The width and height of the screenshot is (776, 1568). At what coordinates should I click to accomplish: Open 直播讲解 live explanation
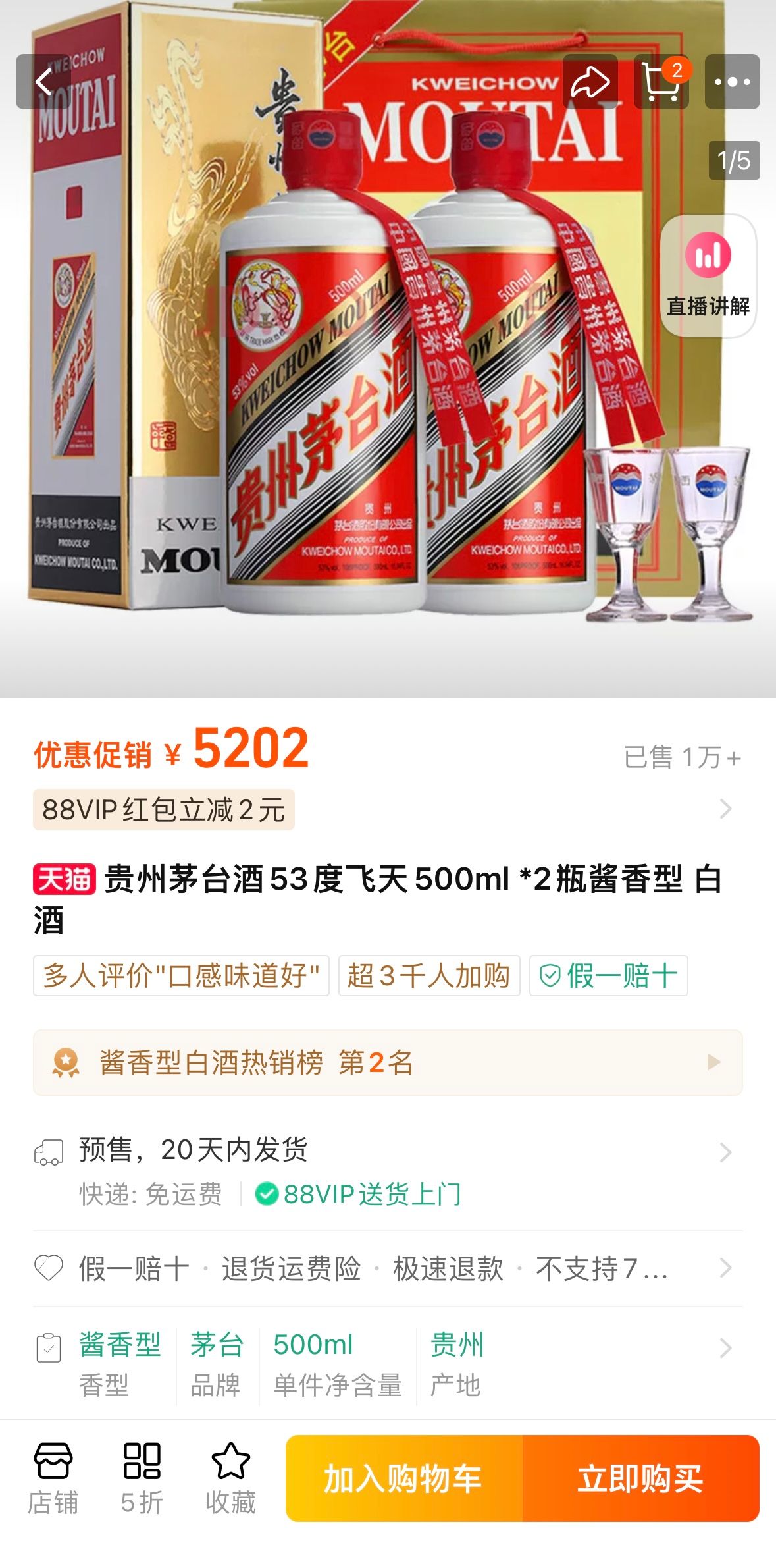(x=708, y=275)
